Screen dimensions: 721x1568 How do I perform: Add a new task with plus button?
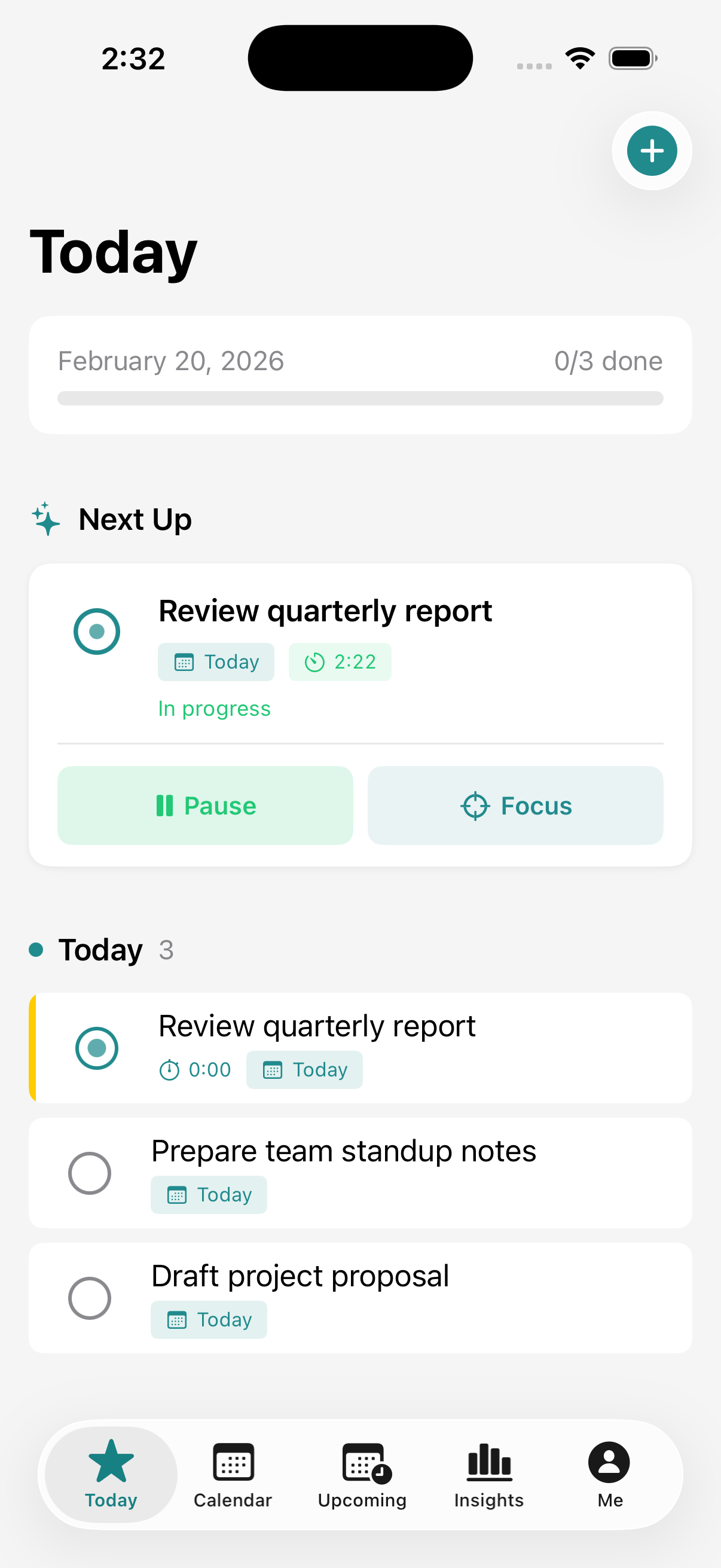(652, 150)
